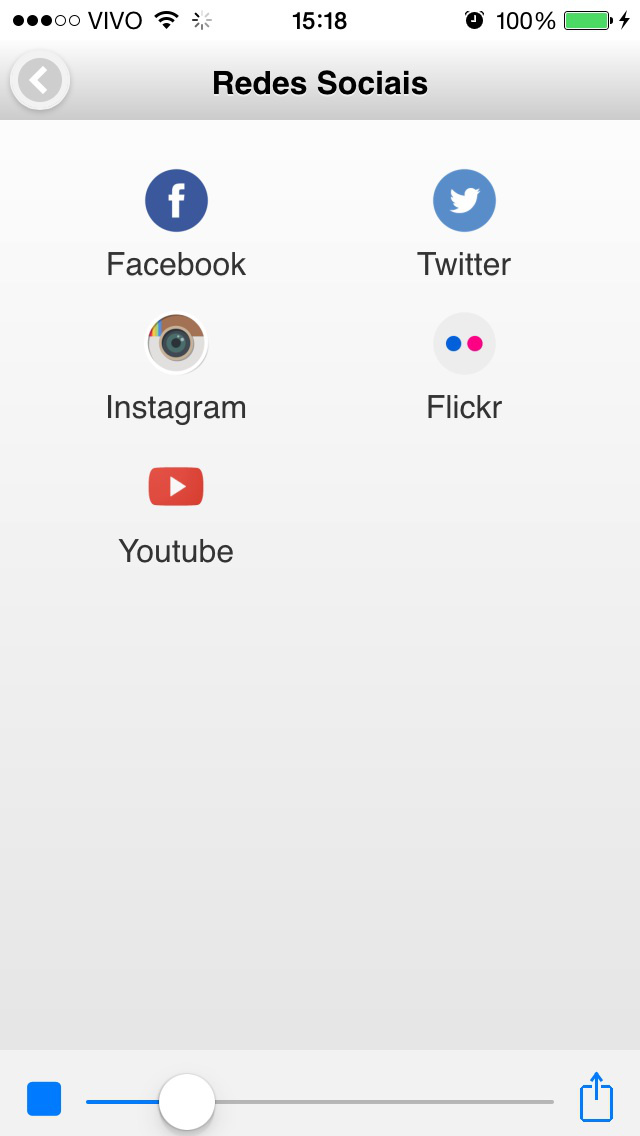Tap the volume slider knob
The width and height of the screenshot is (640, 1136).
pos(187,1102)
